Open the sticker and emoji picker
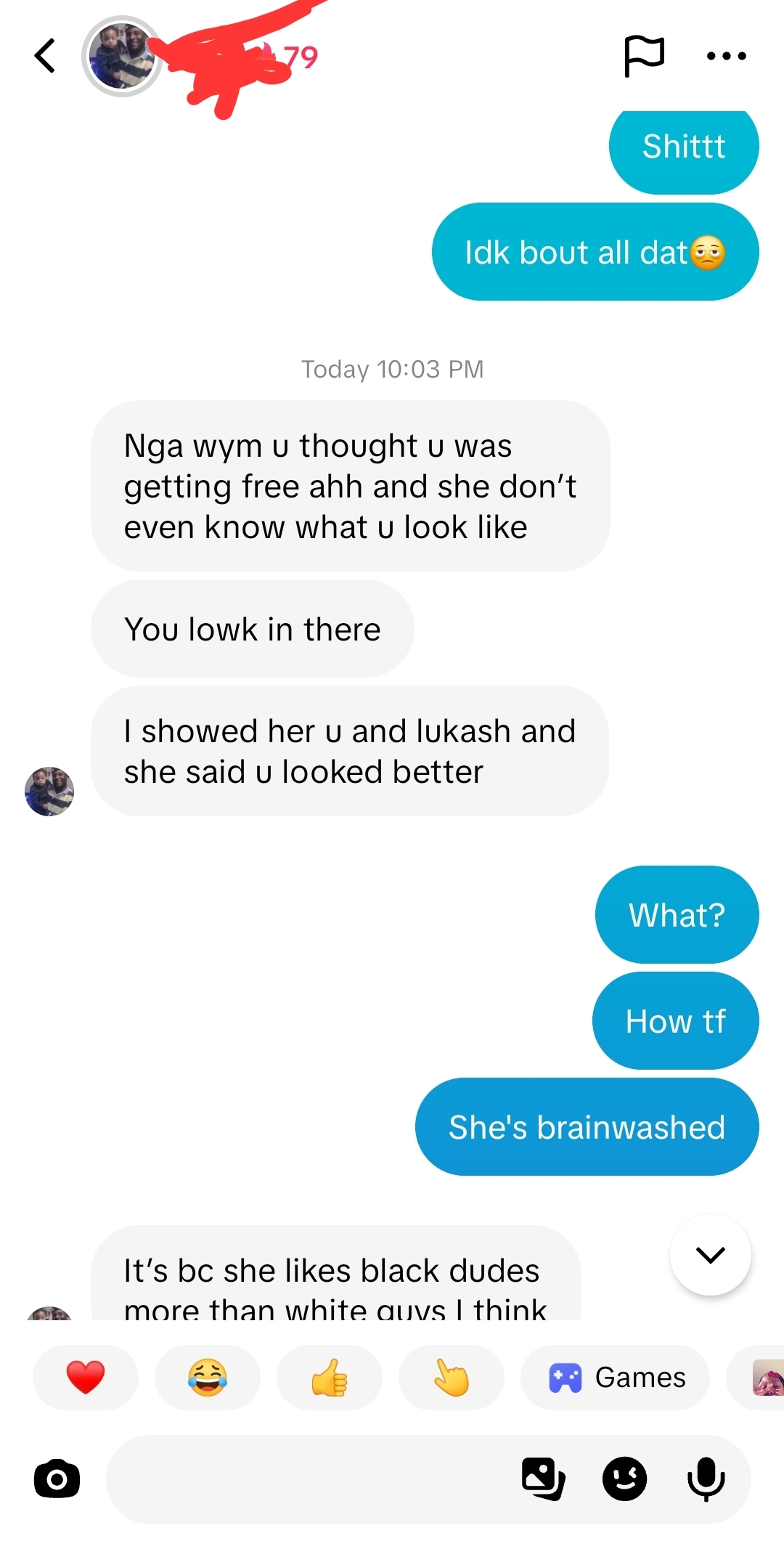This screenshot has height=1541, width=784. (624, 1479)
